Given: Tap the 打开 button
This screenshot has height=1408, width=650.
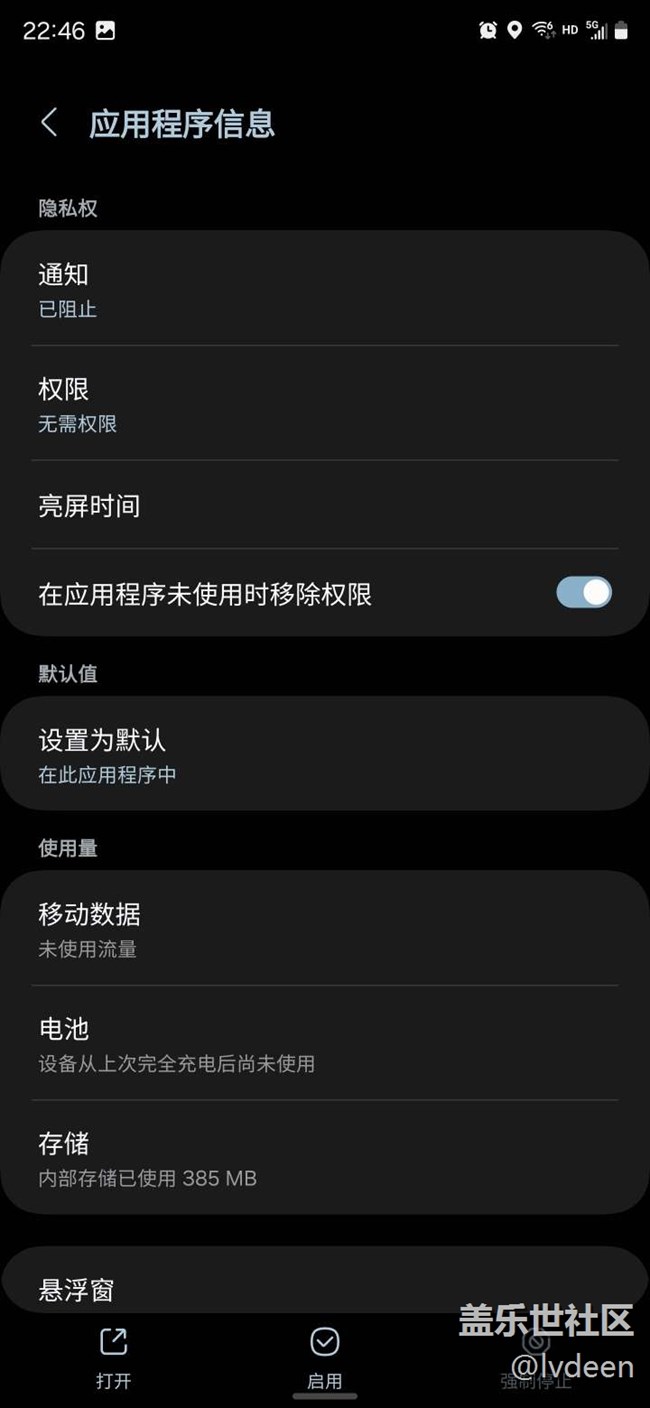Looking at the screenshot, I should pos(114,1358).
